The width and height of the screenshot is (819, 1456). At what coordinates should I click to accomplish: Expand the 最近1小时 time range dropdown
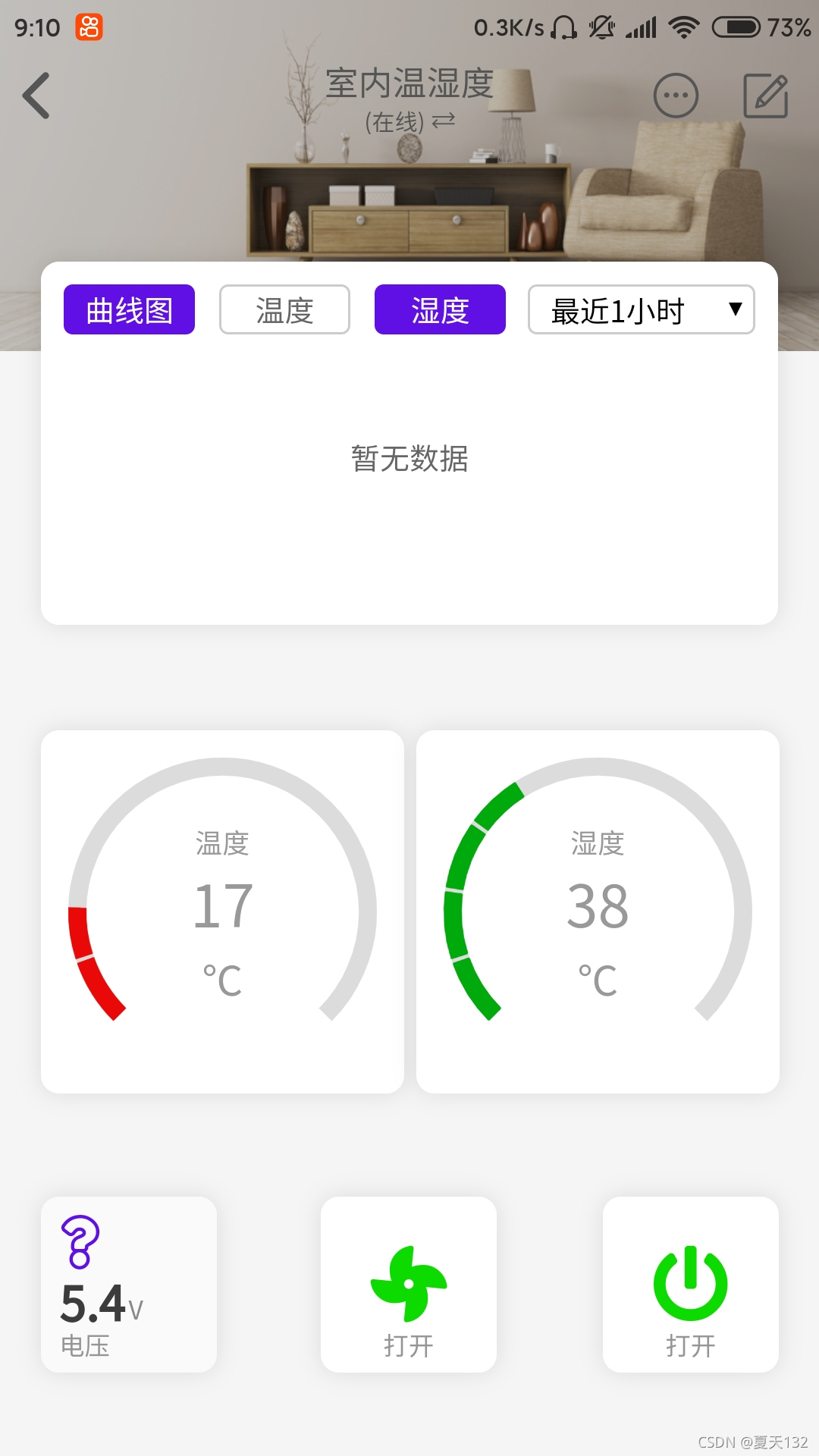tap(641, 309)
